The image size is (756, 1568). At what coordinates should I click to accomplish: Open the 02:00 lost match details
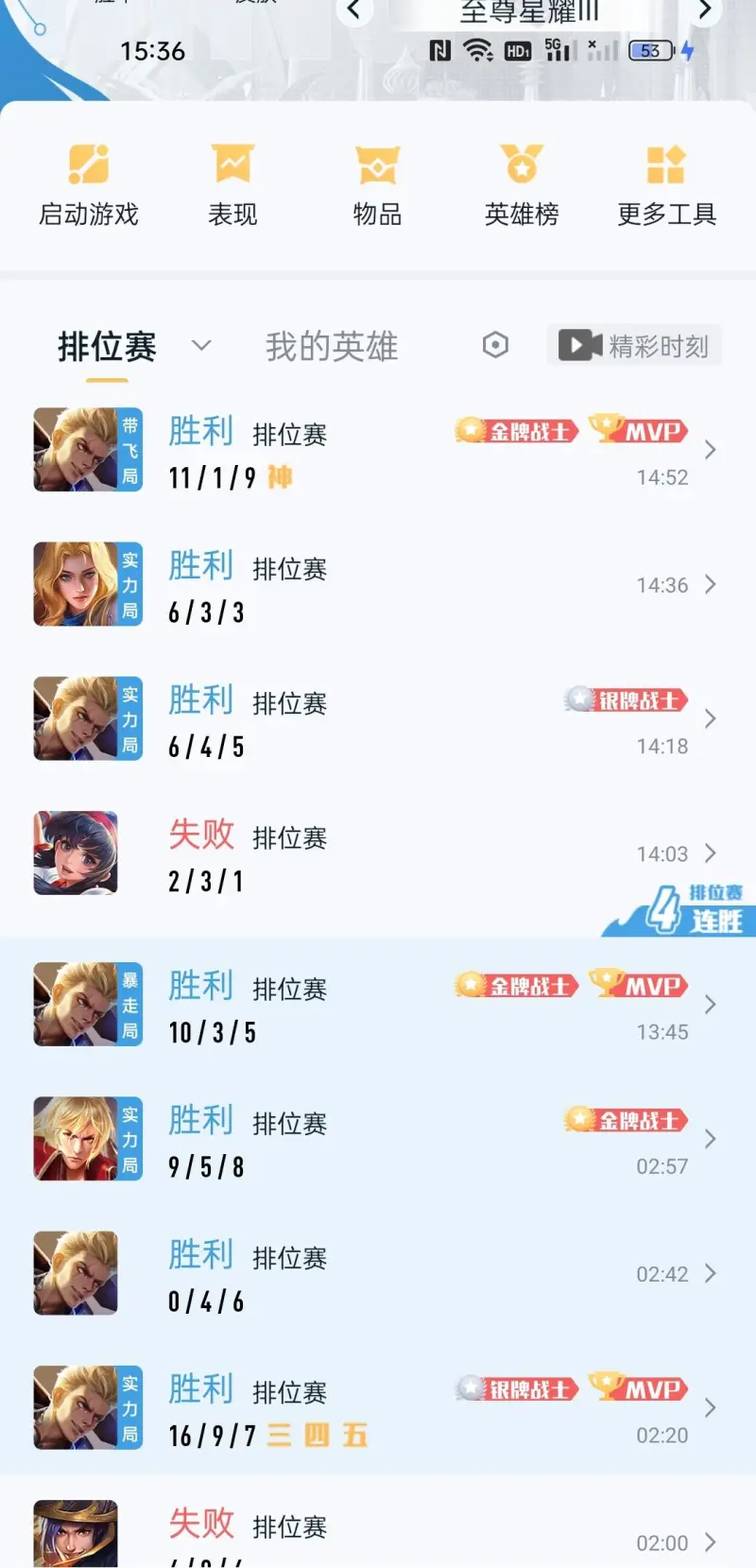378,1536
